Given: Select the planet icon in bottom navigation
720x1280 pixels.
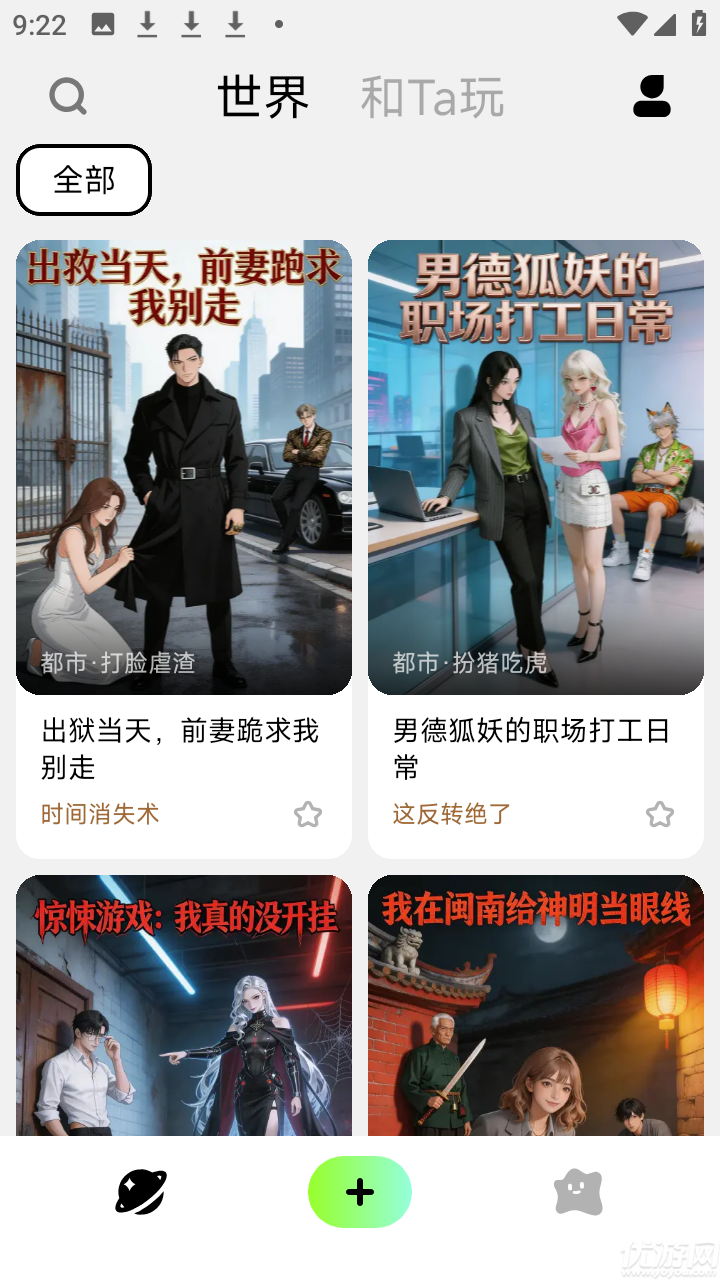Looking at the screenshot, I should [140, 1191].
